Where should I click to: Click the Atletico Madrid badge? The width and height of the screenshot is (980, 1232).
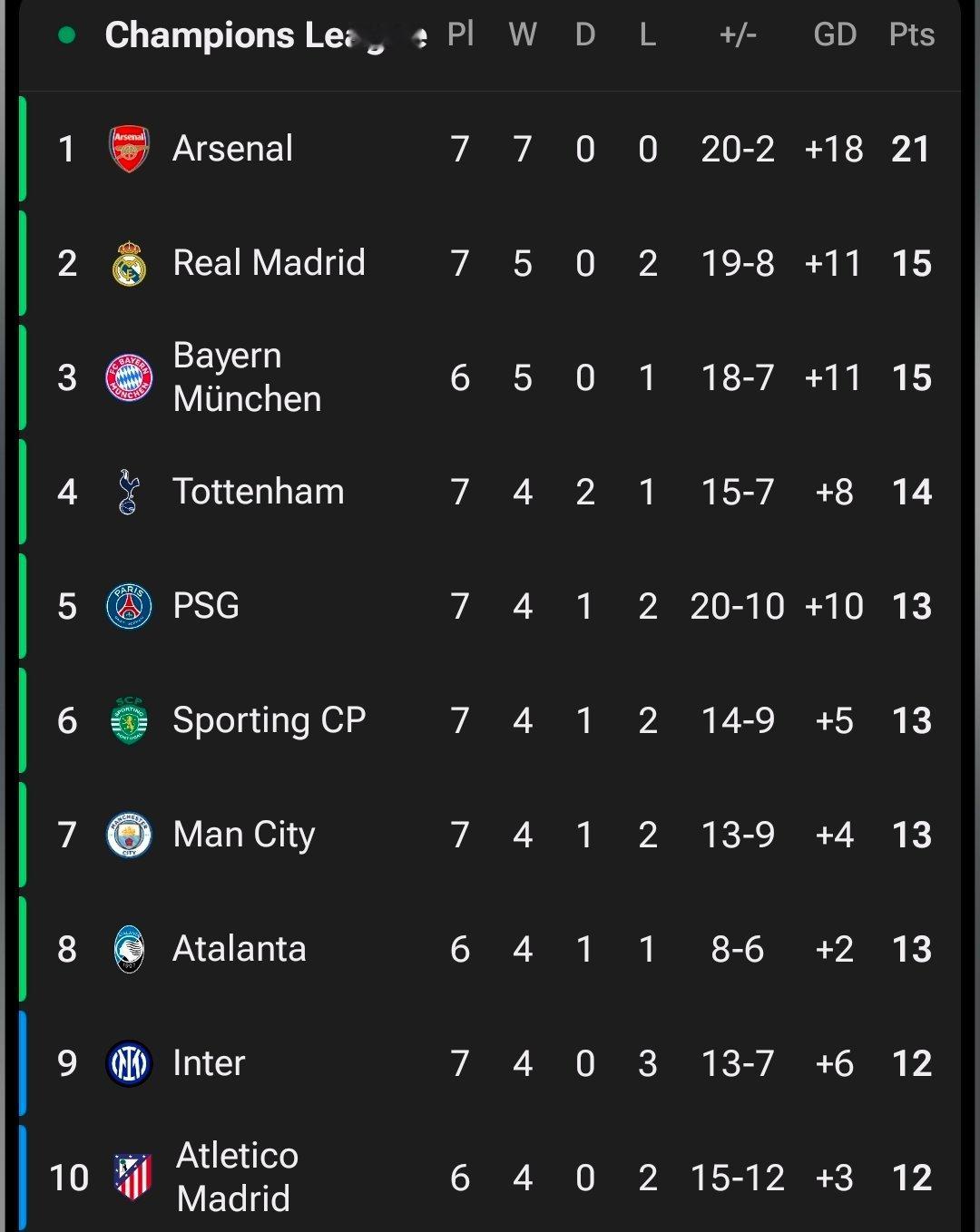[130, 1177]
